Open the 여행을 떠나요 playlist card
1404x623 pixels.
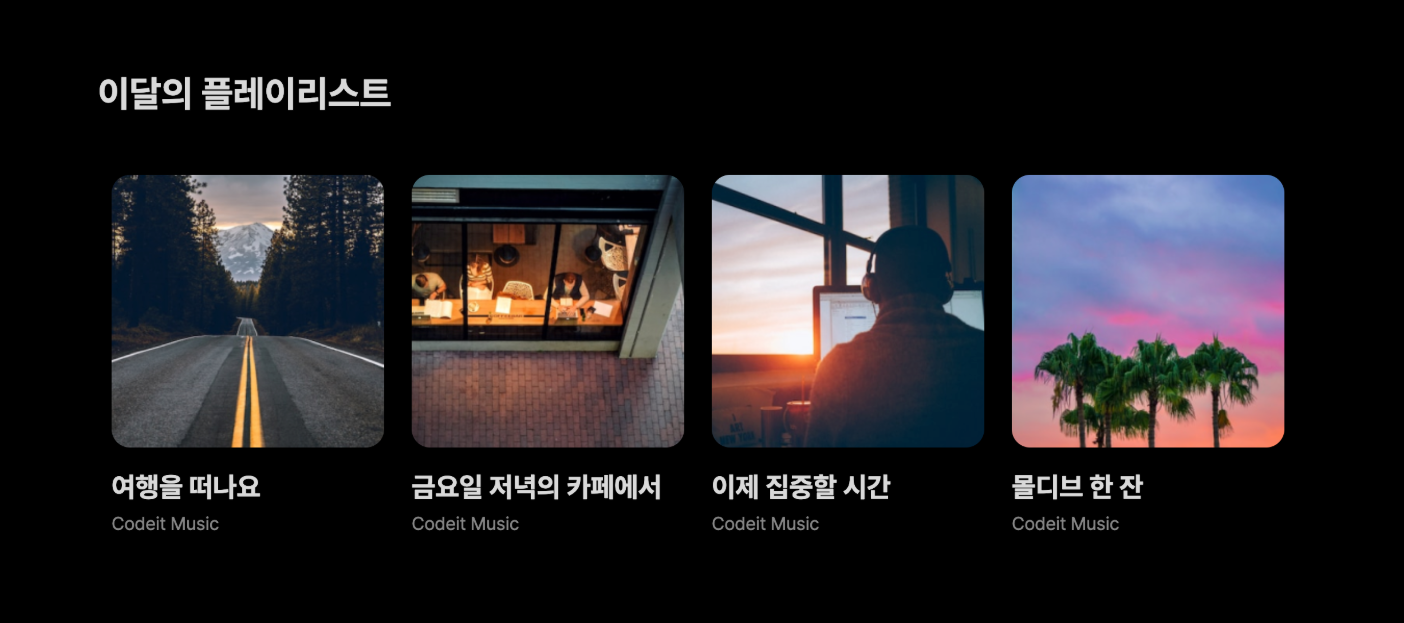pyautogui.click(x=247, y=311)
